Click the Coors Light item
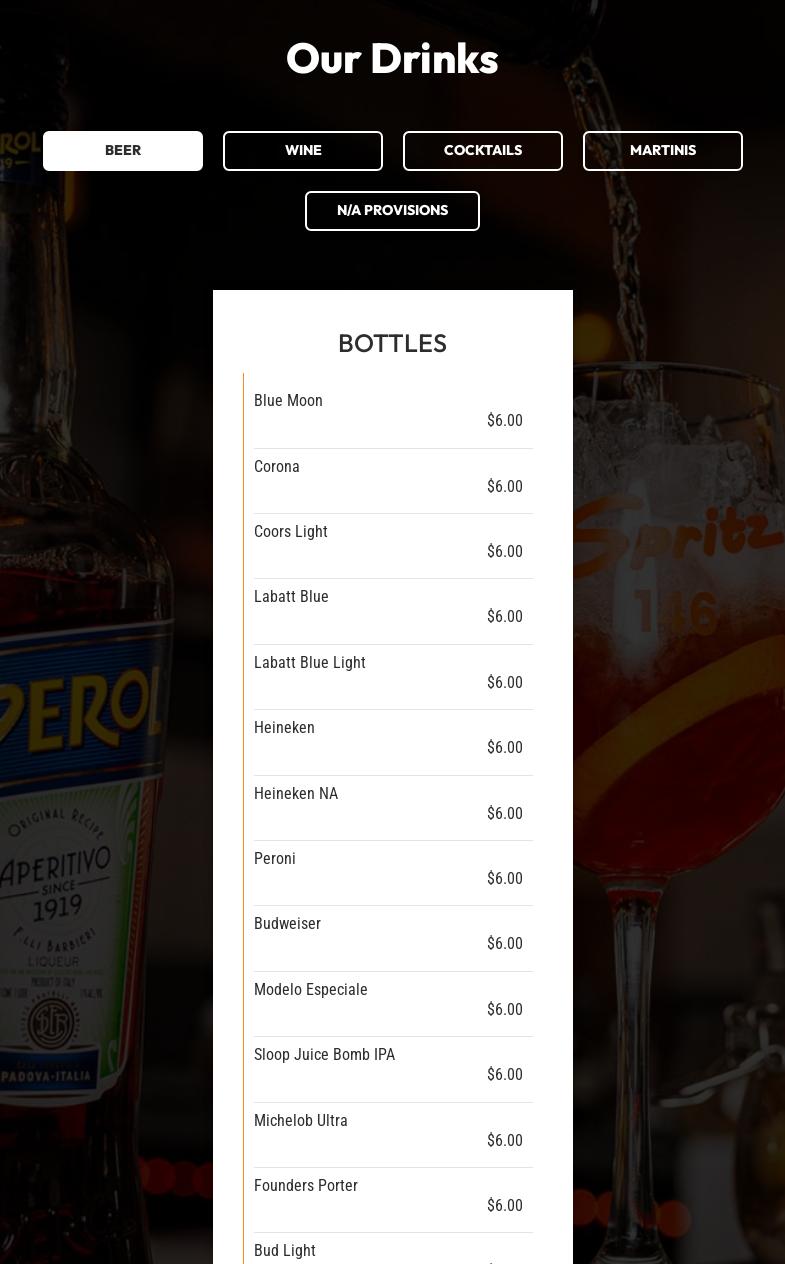Image resolution: width=785 pixels, height=1264 pixels. point(291,531)
